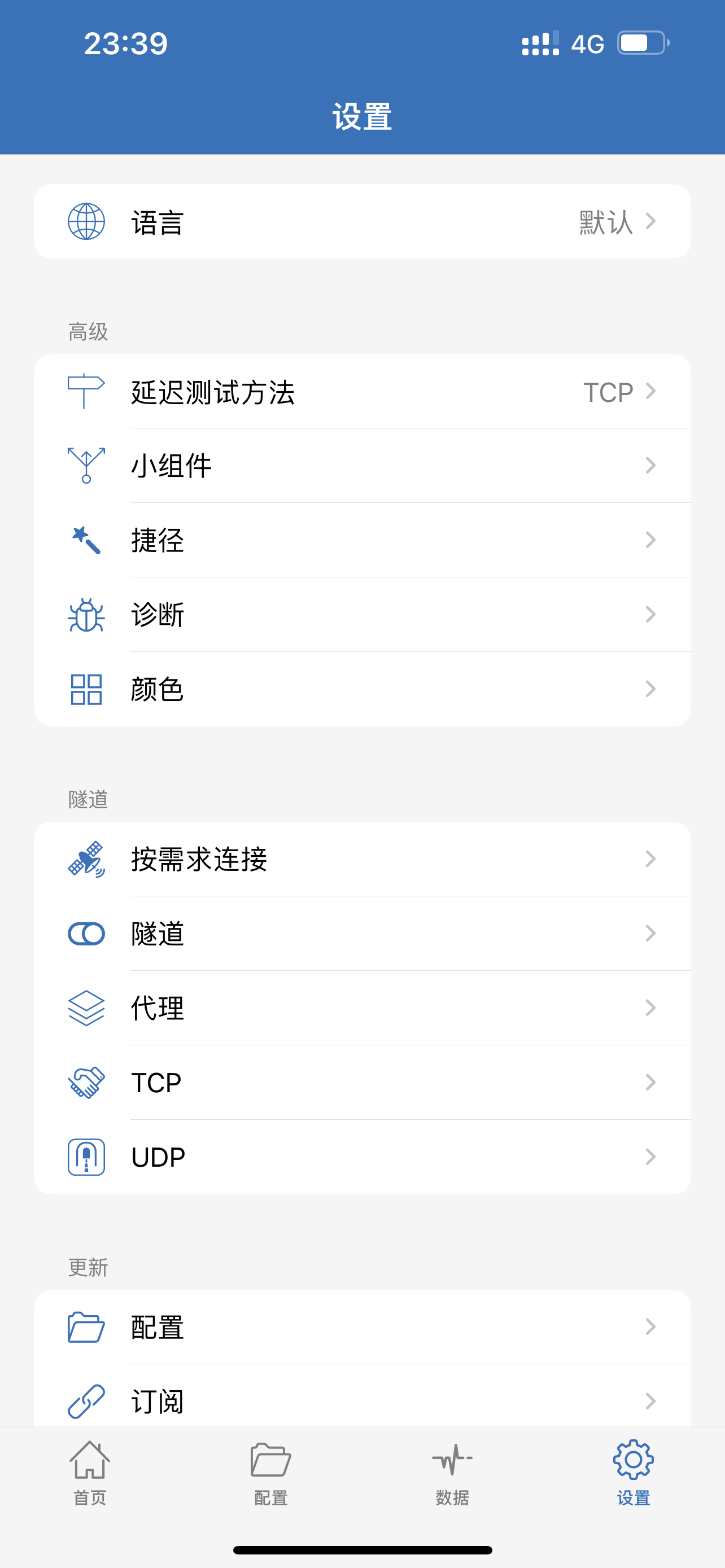Switch to the 数据 tab
Image resolution: width=725 pixels, height=1568 pixels.
[x=452, y=1481]
